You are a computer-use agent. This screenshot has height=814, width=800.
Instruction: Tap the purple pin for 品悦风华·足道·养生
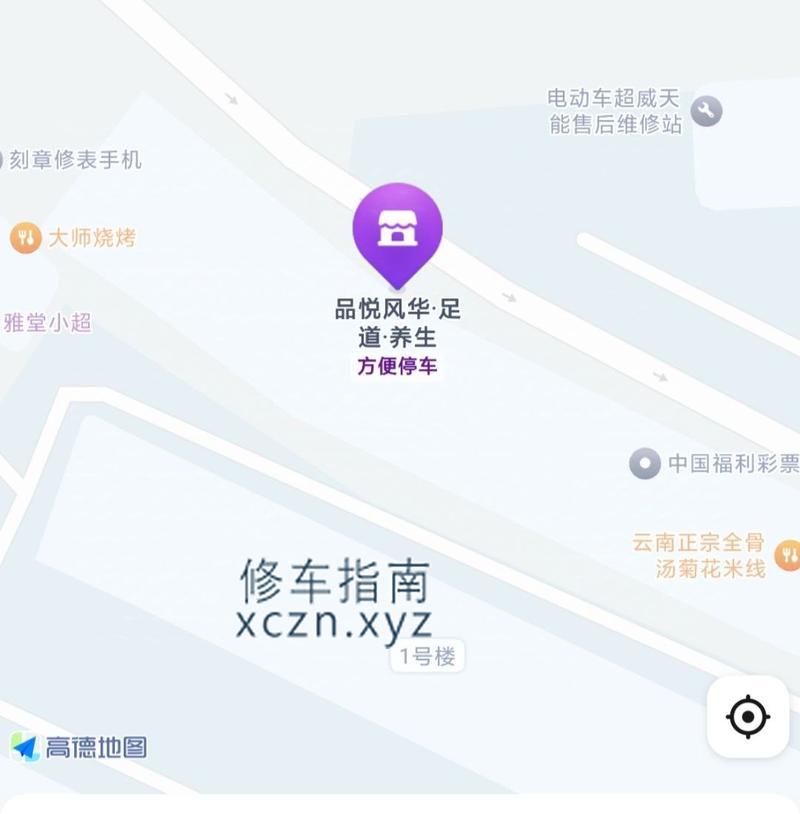click(x=397, y=230)
